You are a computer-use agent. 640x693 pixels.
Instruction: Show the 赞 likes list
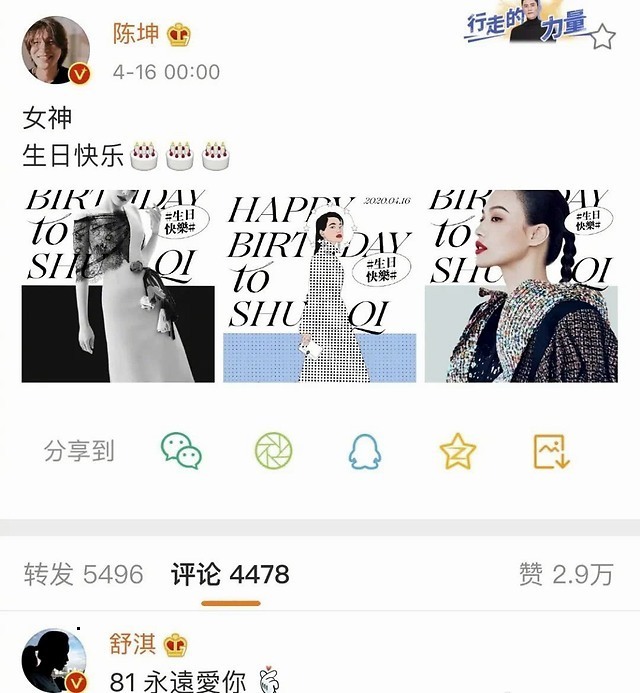[x=565, y=574]
